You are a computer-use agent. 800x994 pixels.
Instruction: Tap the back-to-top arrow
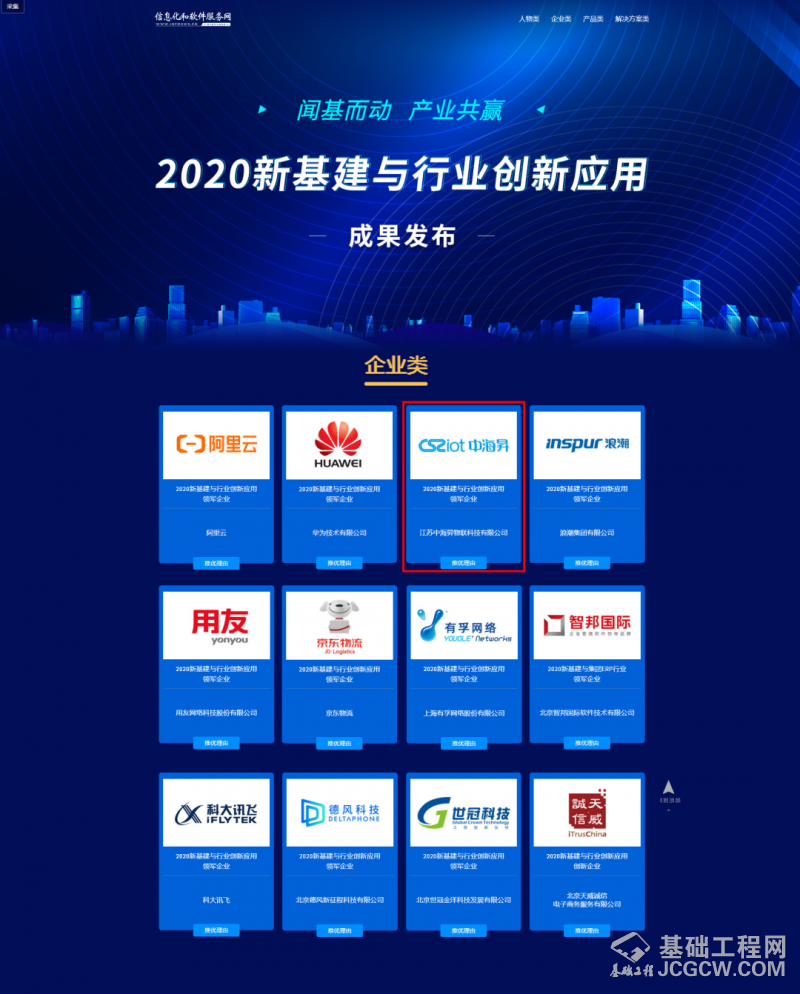point(669,789)
